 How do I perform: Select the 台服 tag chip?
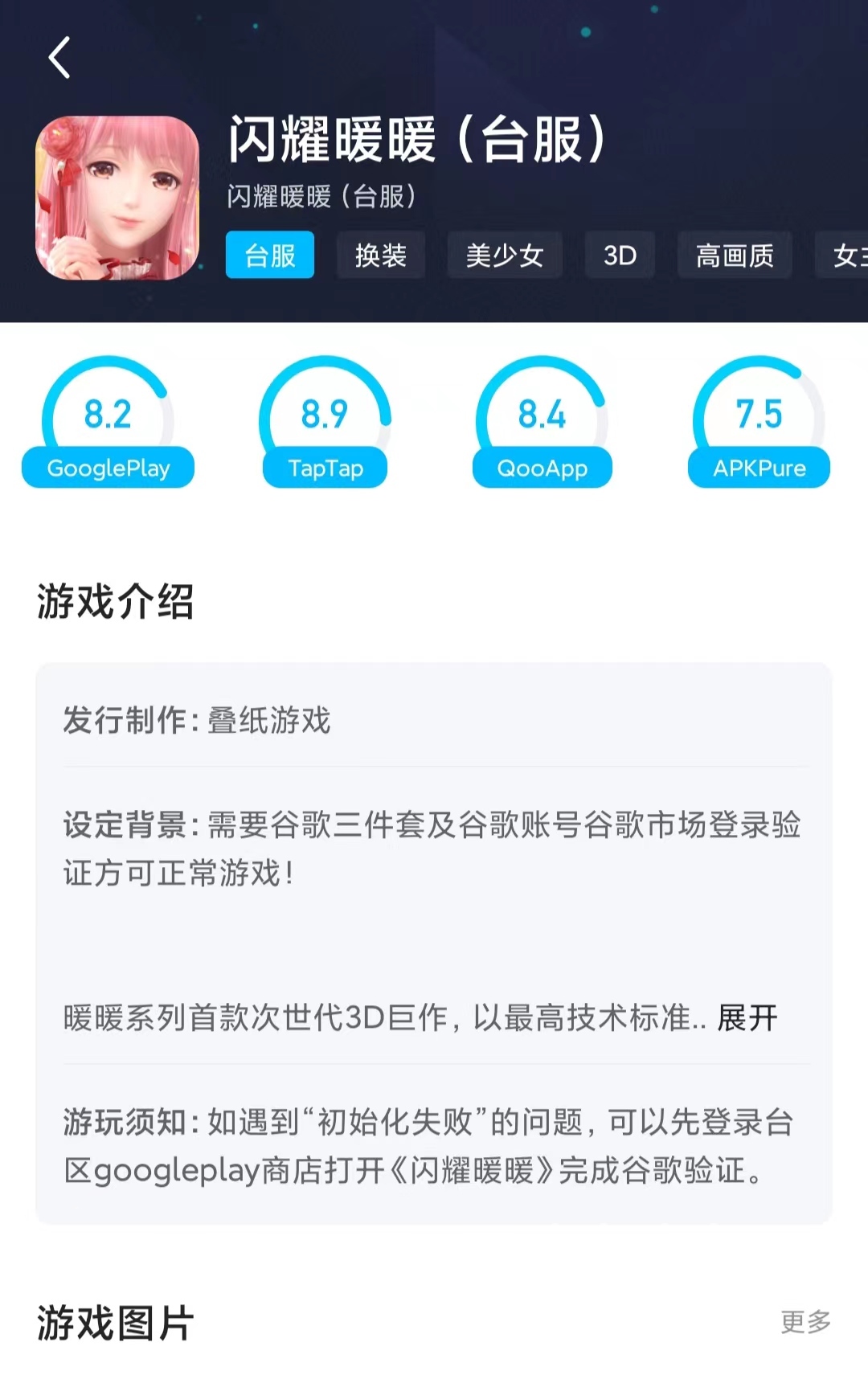pyautogui.click(x=270, y=256)
